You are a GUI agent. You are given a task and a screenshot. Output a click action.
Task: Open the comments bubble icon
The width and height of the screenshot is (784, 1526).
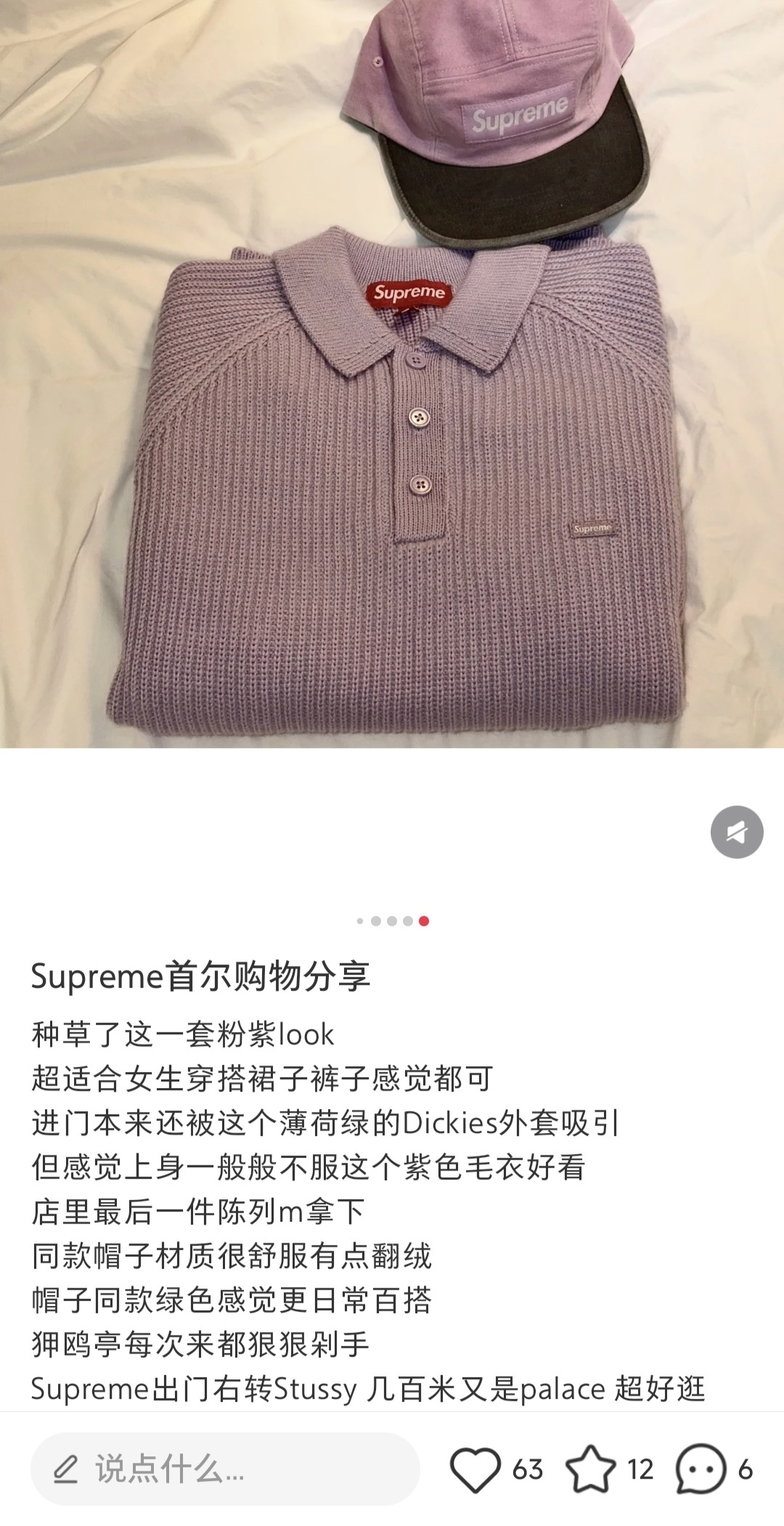(701, 1469)
